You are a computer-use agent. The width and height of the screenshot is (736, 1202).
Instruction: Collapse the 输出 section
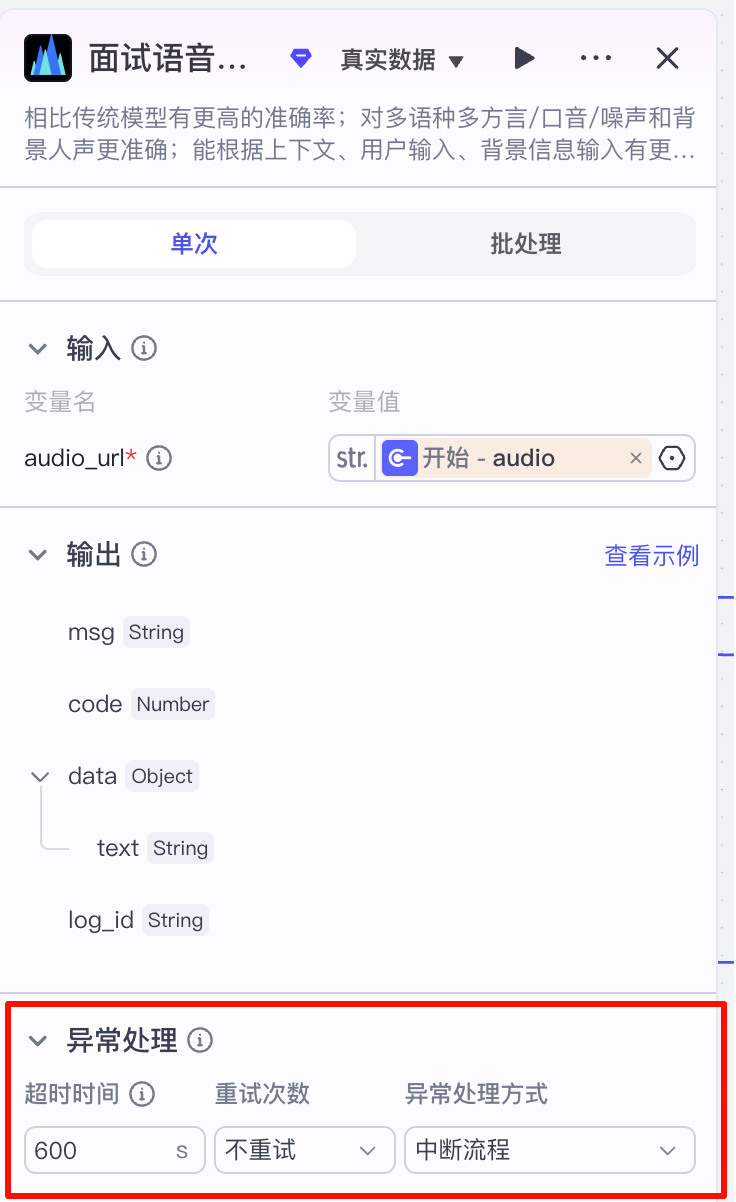click(38, 554)
